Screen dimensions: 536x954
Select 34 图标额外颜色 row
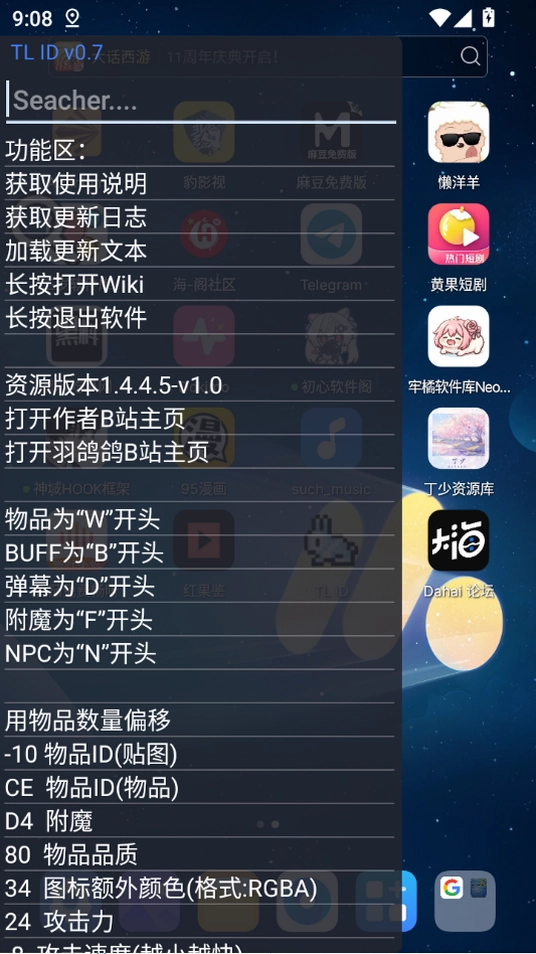tap(200, 889)
